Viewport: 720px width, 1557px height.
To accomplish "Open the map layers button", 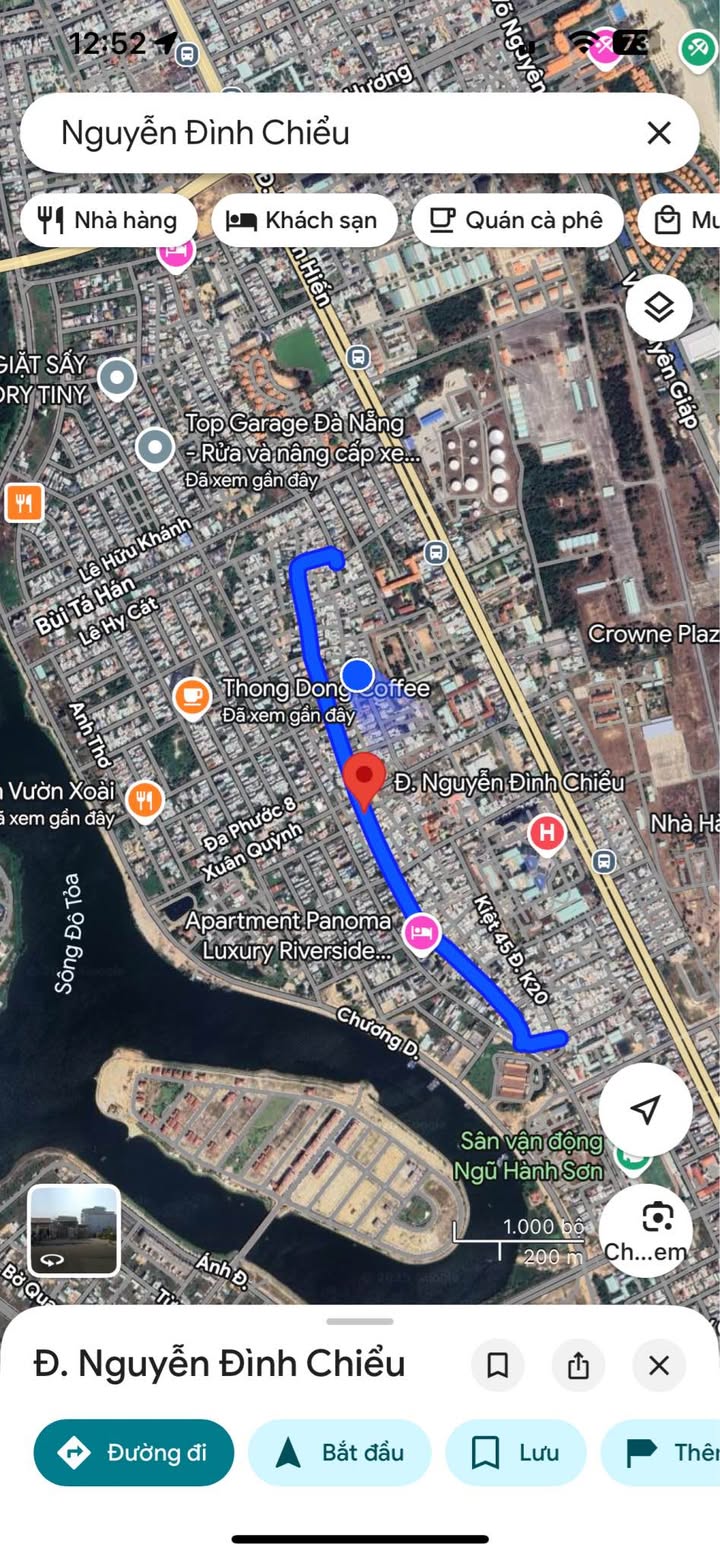I will pyautogui.click(x=658, y=307).
